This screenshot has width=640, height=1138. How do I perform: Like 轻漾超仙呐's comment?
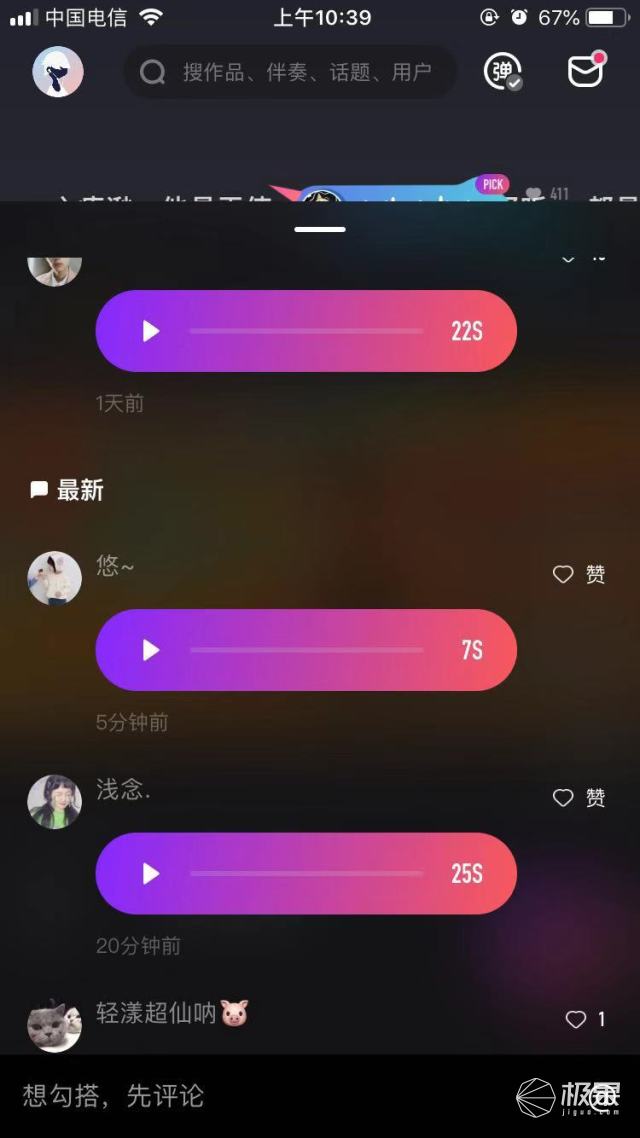(x=585, y=1019)
